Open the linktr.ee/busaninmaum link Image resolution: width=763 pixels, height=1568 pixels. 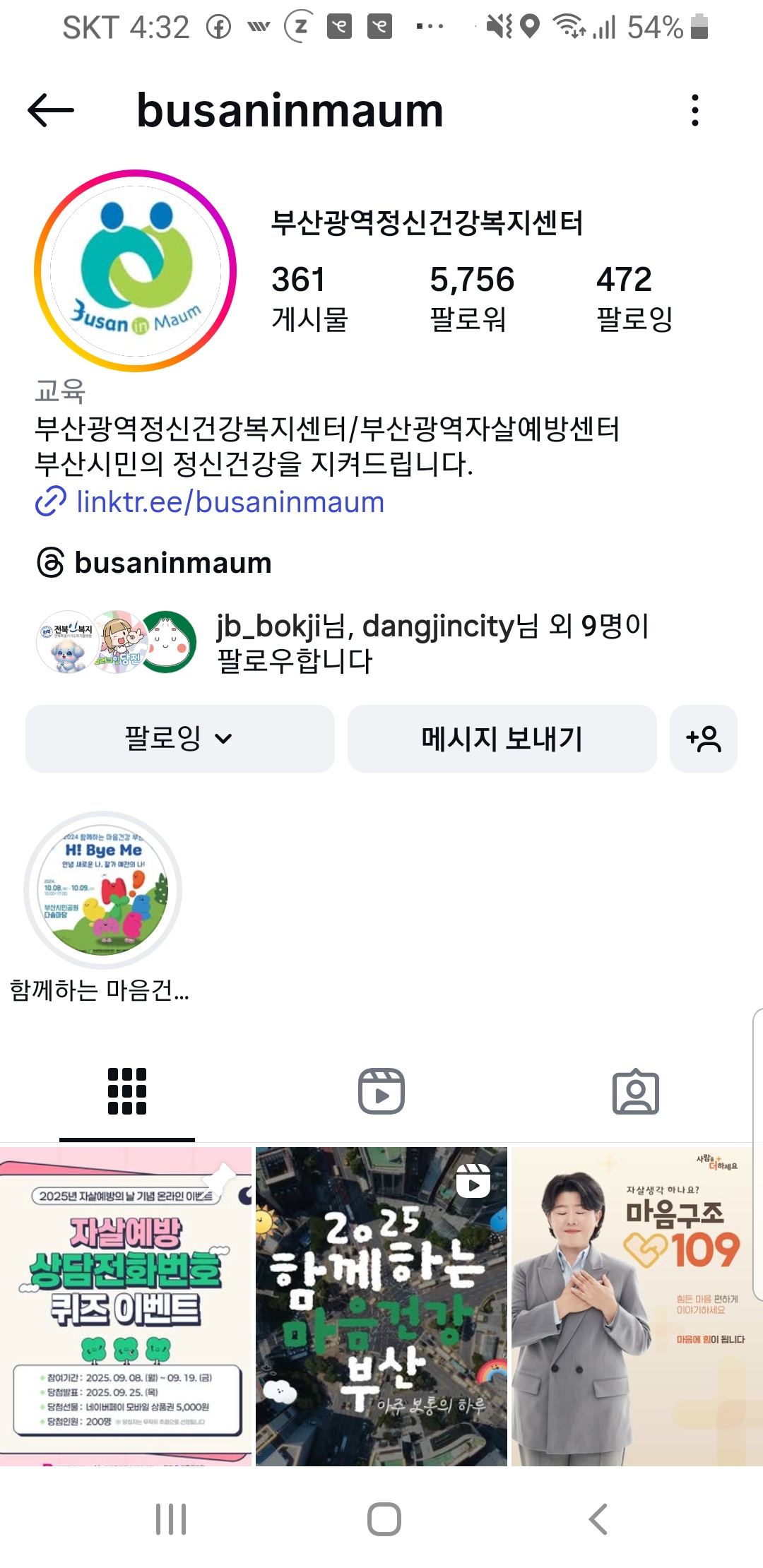(230, 502)
